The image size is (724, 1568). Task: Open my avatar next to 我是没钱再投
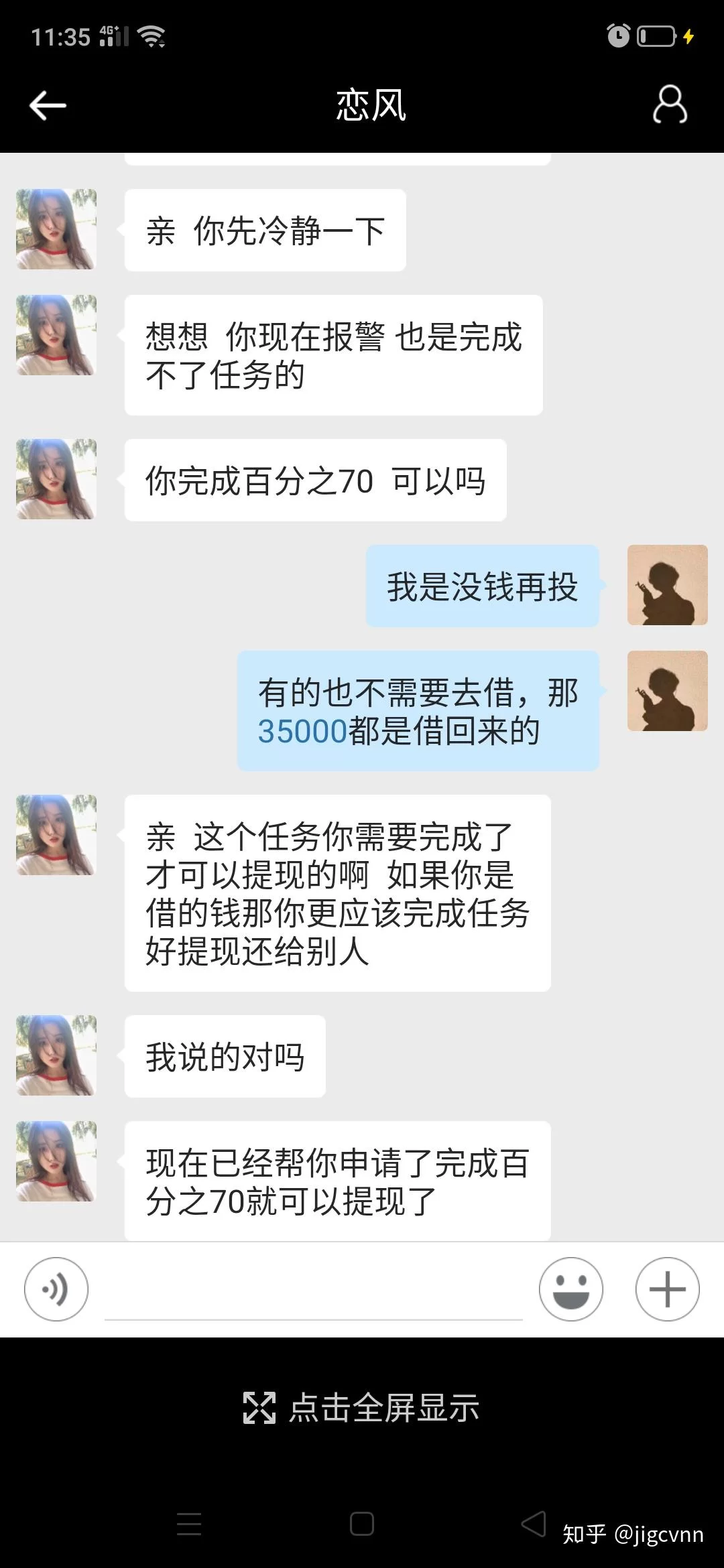point(667,585)
